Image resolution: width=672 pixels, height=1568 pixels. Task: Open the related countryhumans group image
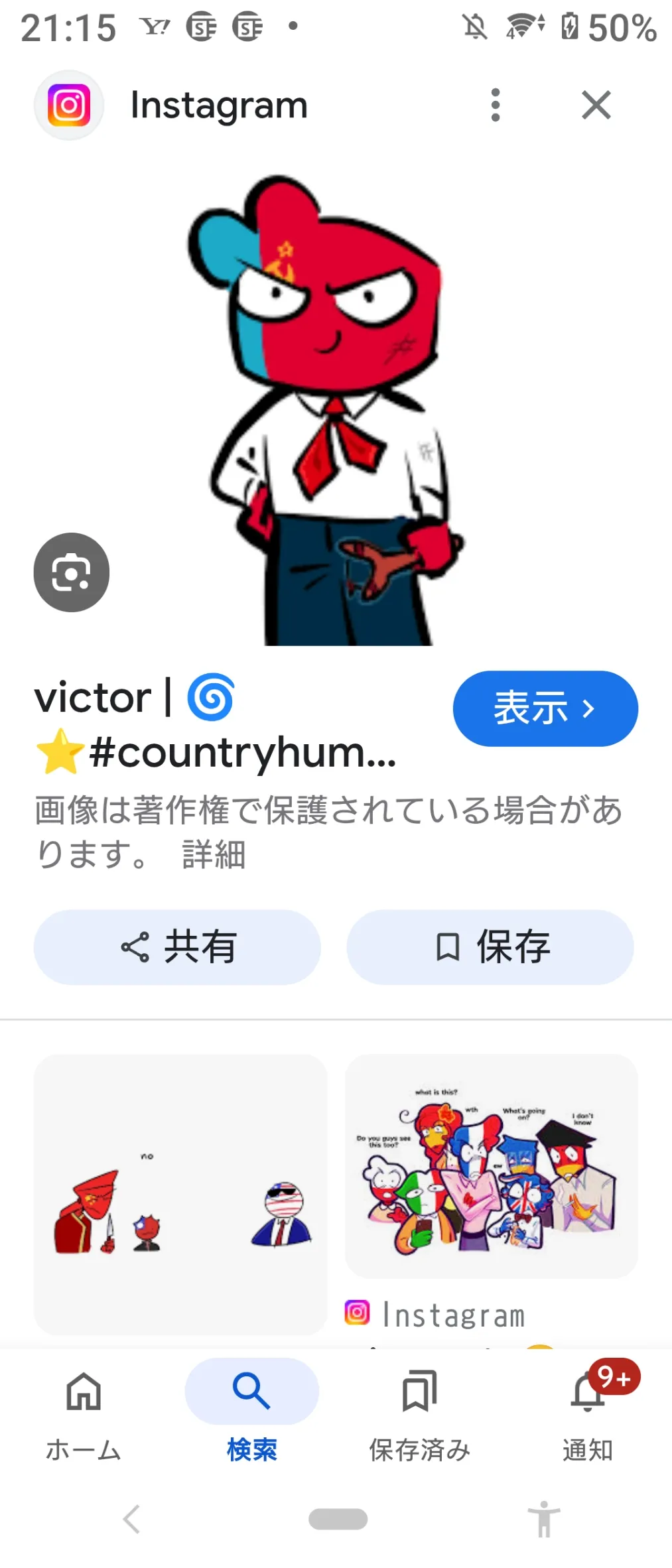tap(492, 1166)
